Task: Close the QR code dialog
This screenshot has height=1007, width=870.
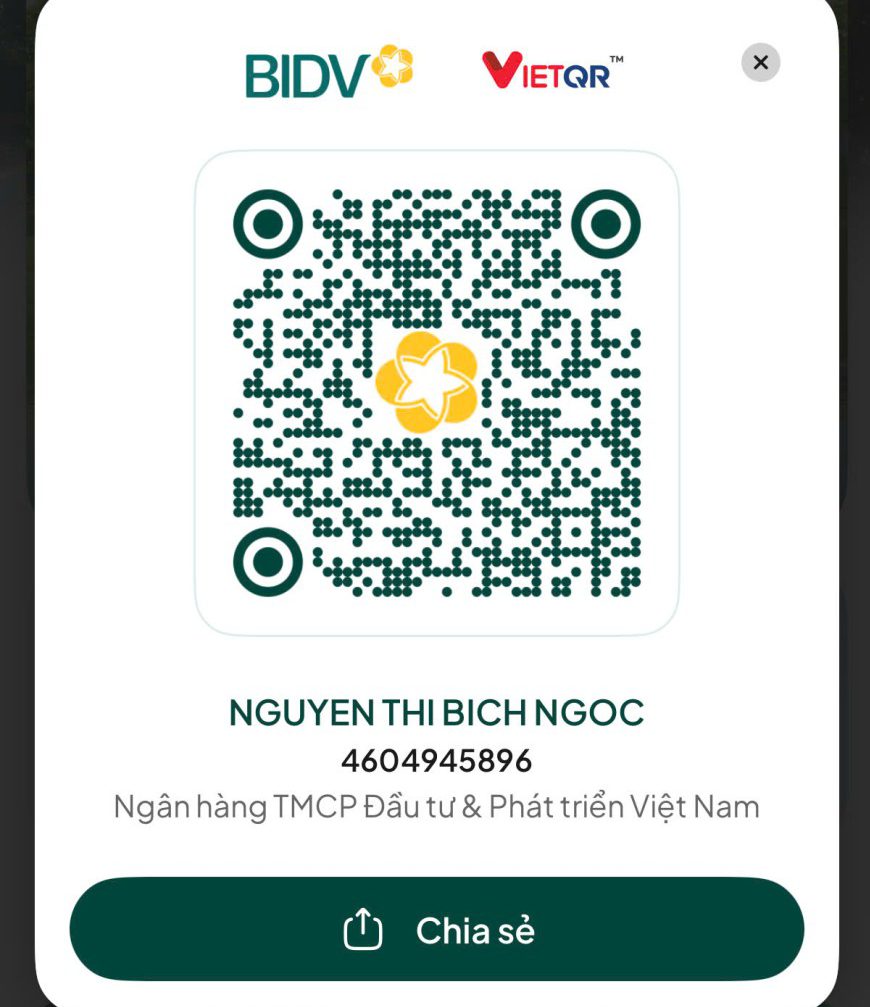Action: (760, 63)
